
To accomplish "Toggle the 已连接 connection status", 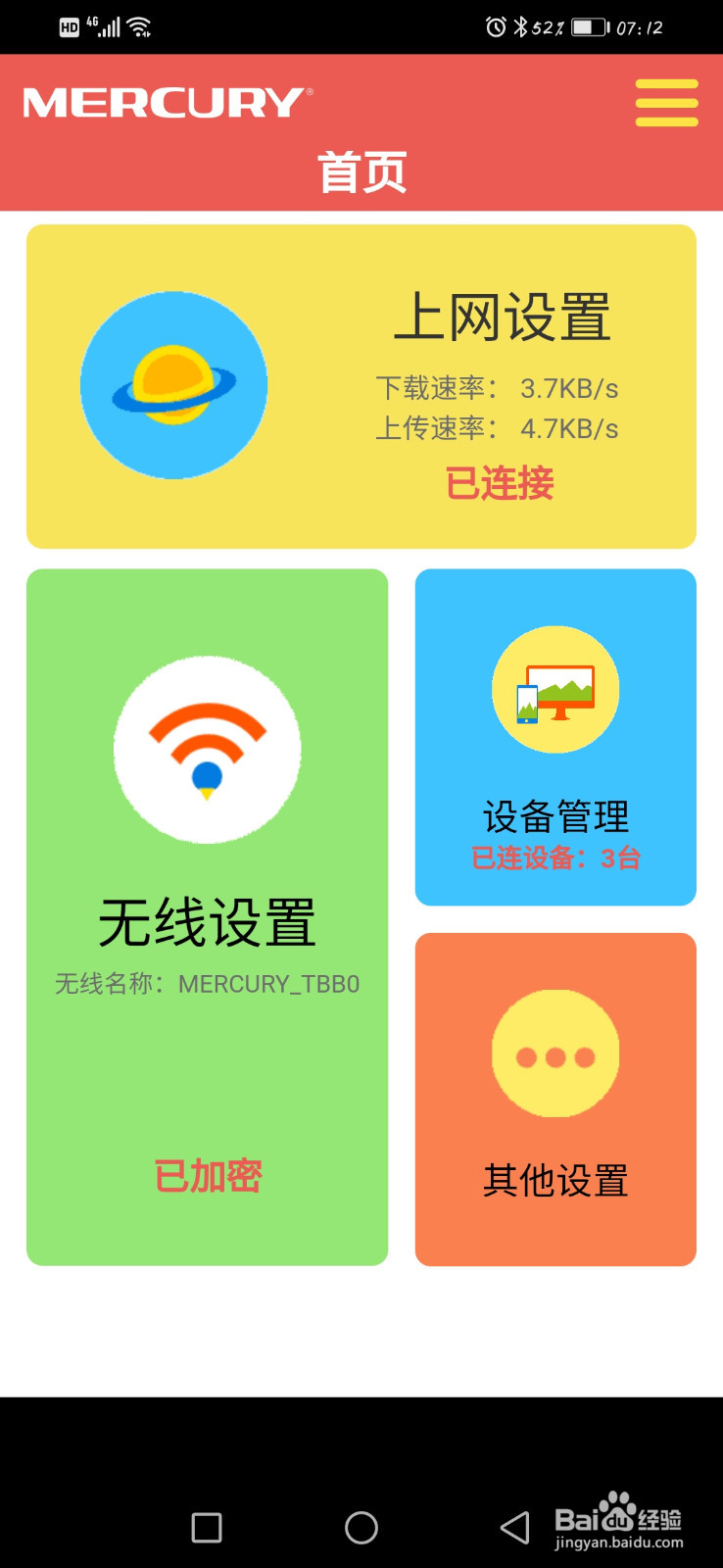I will pyautogui.click(x=499, y=482).
